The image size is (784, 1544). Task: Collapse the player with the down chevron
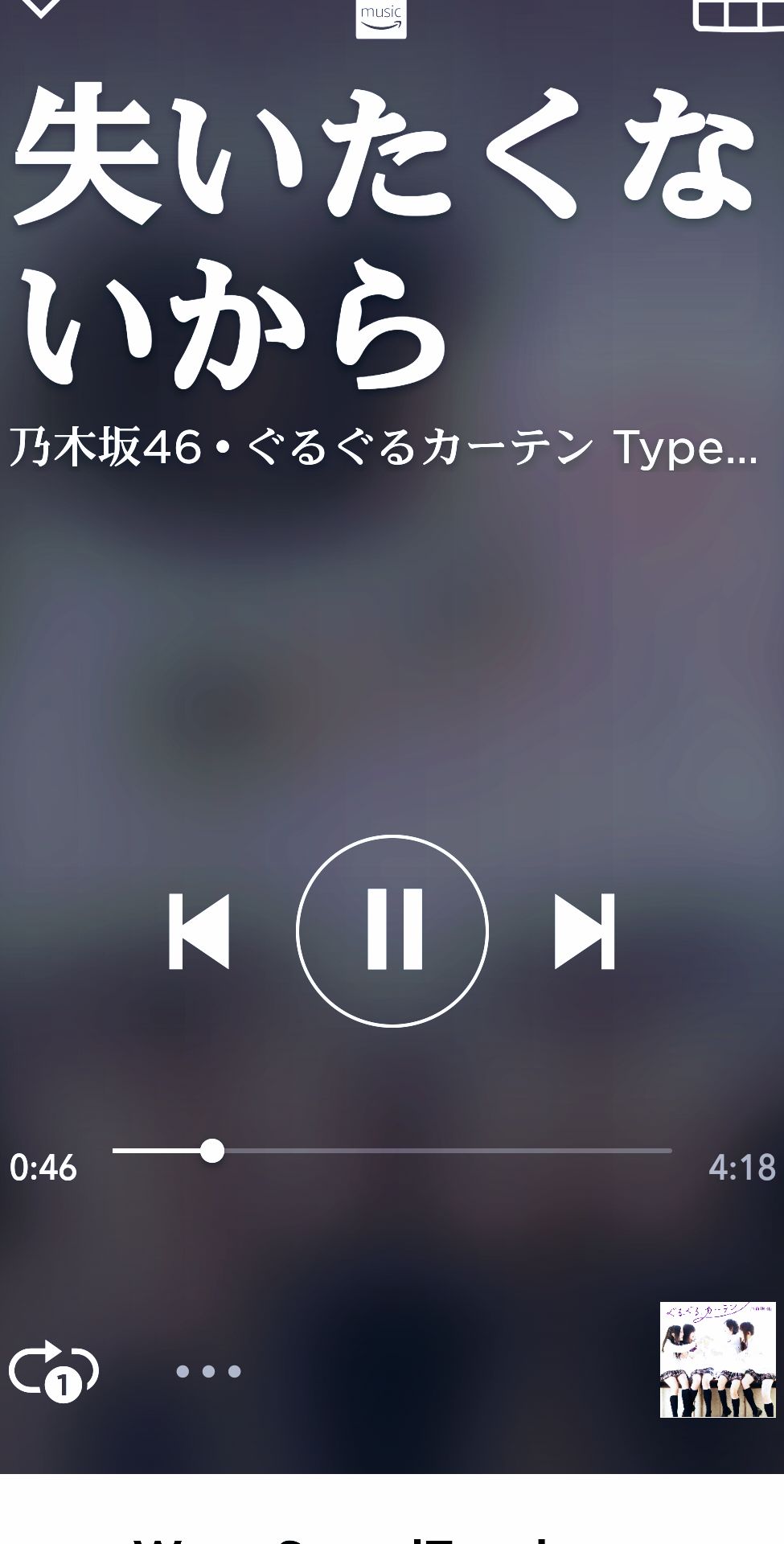[39, 8]
